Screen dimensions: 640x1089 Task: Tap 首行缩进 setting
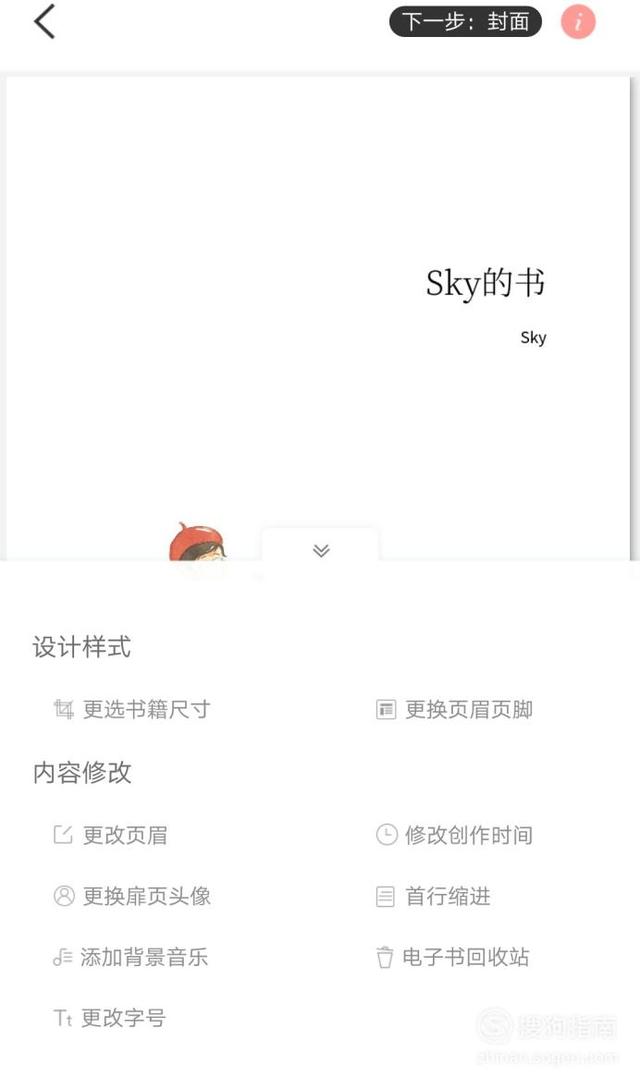coord(434,897)
